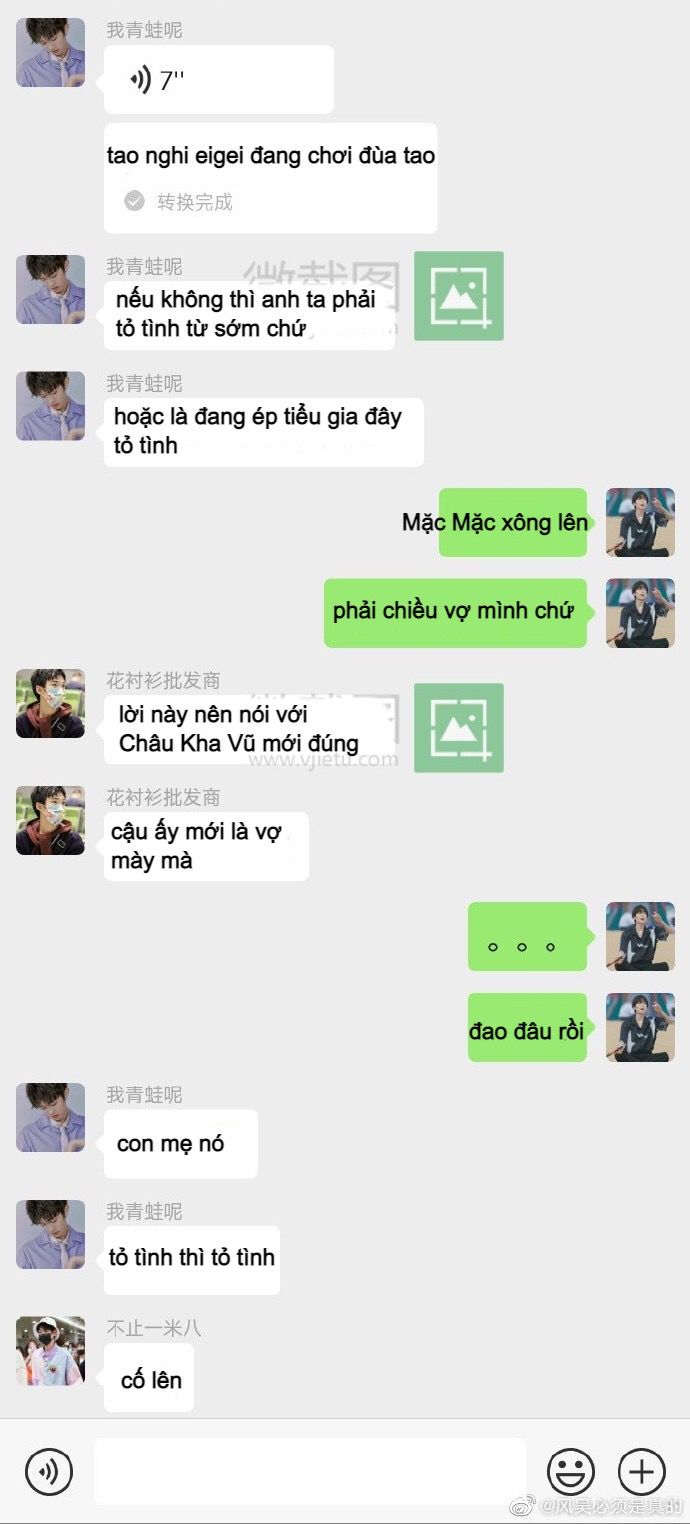Switch to voice input mode
This screenshot has height=1524, width=690.
point(49,1472)
